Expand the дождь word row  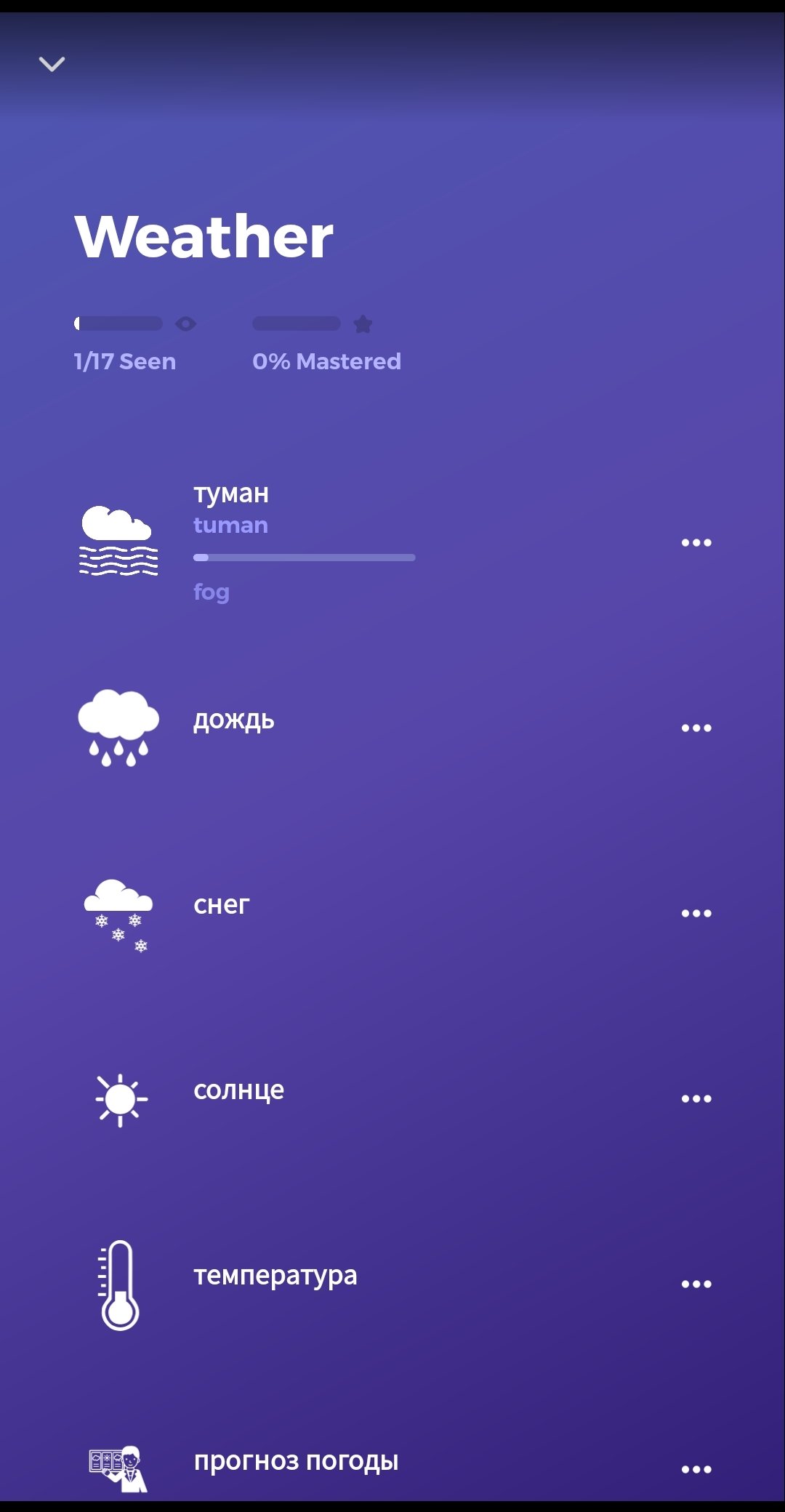(234, 720)
